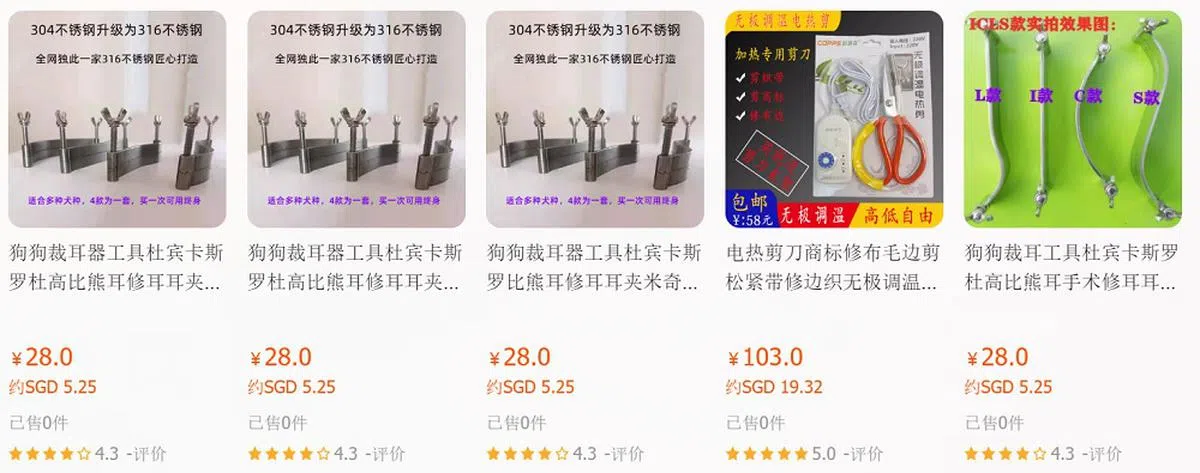Open the product image showing ICLS款实拍效果图

(1072, 119)
